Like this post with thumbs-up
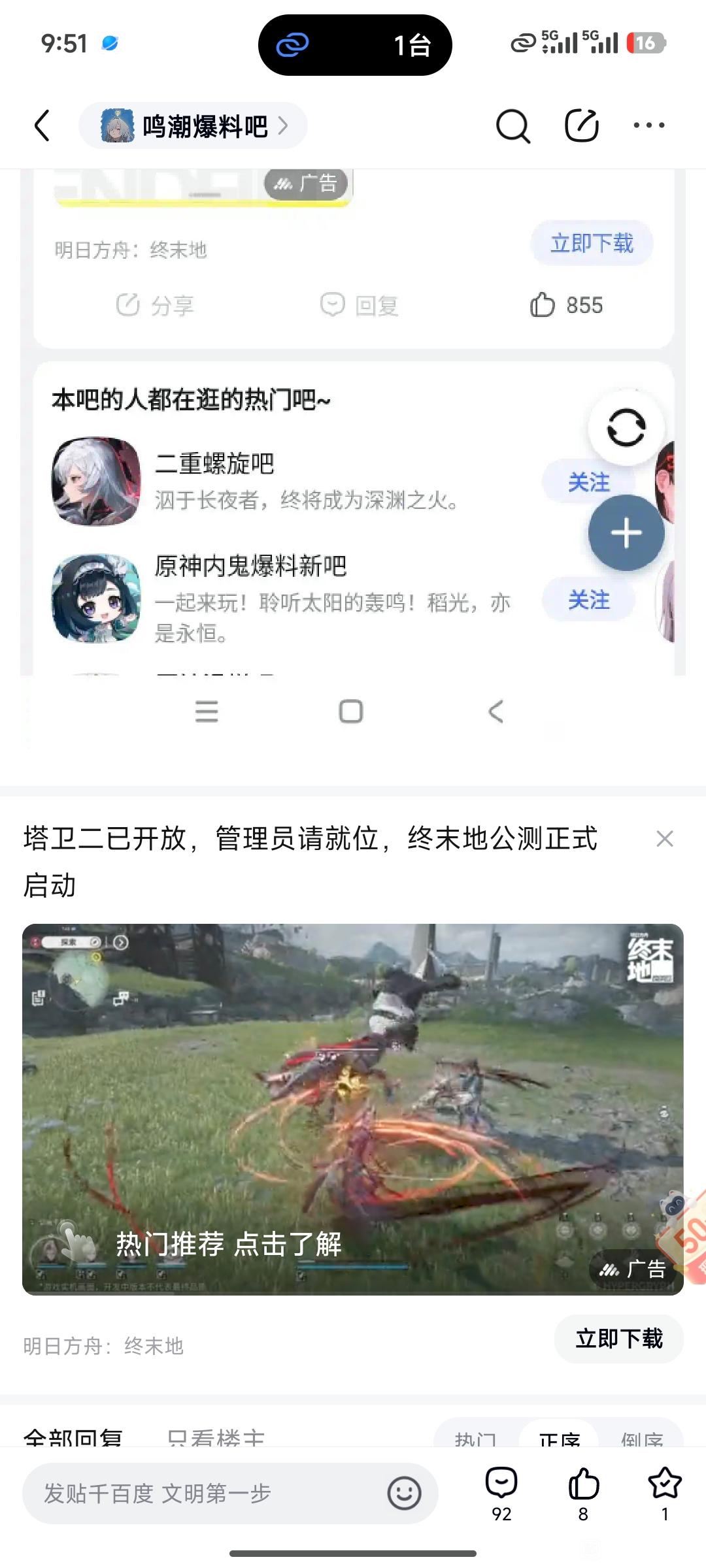The image size is (706, 1568). (x=583, y=1491)
